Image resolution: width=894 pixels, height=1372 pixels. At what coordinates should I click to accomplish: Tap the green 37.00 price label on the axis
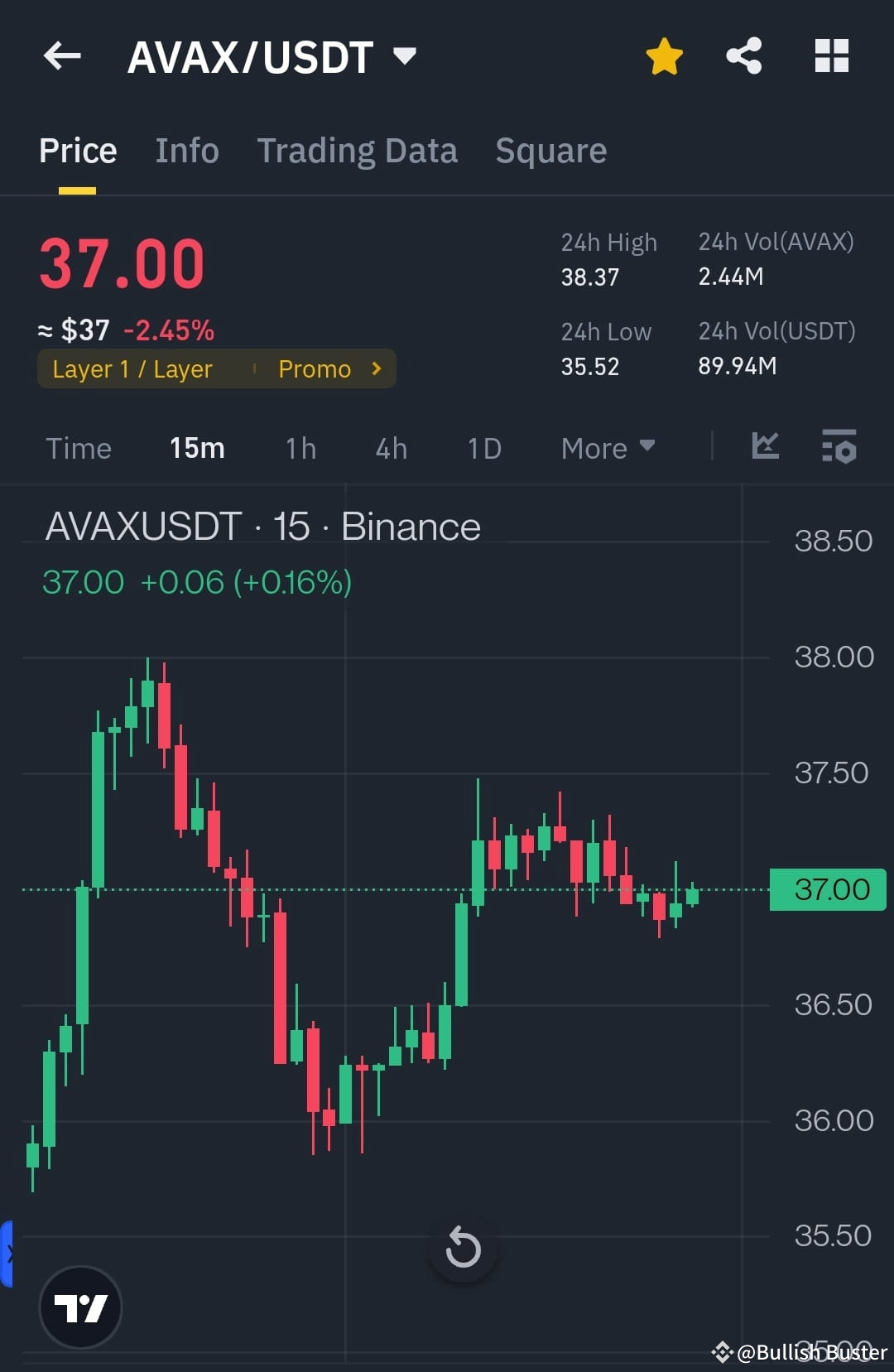coord(827,889)
